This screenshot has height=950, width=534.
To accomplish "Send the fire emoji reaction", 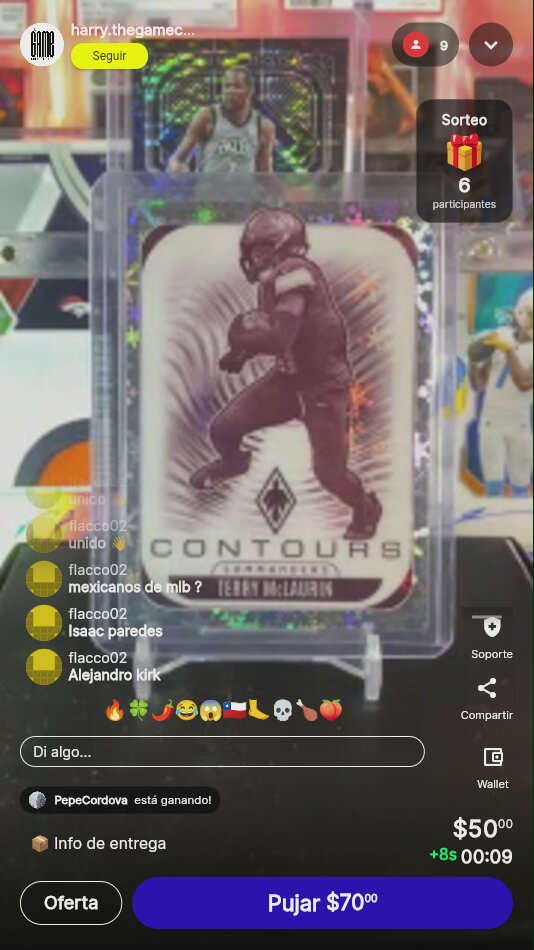I will click(x=115, y=709).
